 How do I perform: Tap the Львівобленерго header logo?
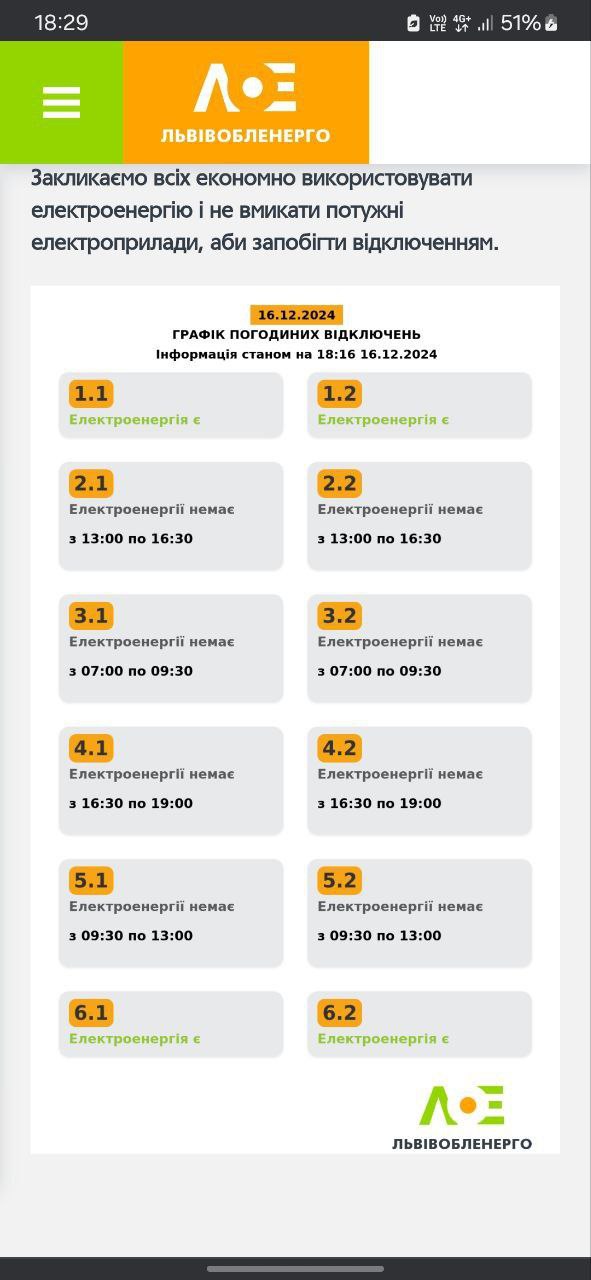tap(246, 102)
